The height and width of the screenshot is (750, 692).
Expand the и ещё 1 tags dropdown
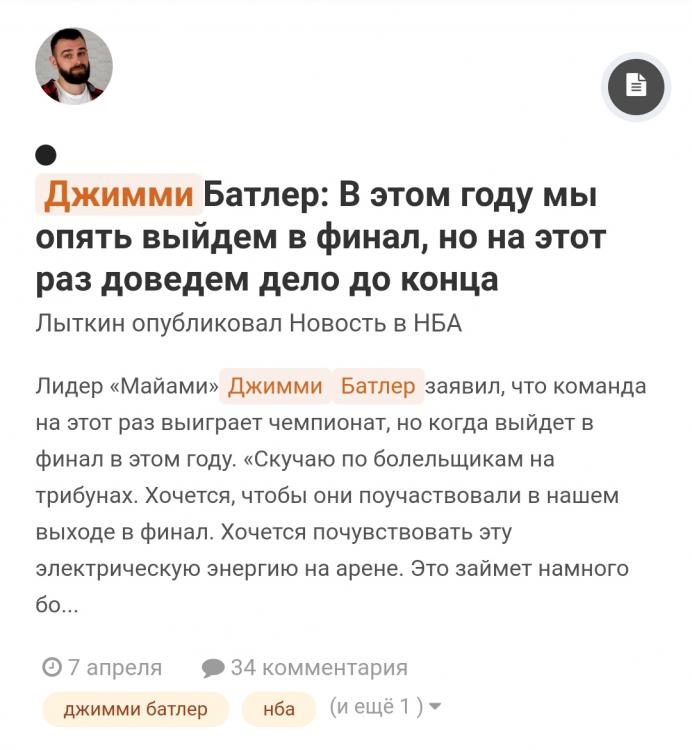tap(386, 707)
